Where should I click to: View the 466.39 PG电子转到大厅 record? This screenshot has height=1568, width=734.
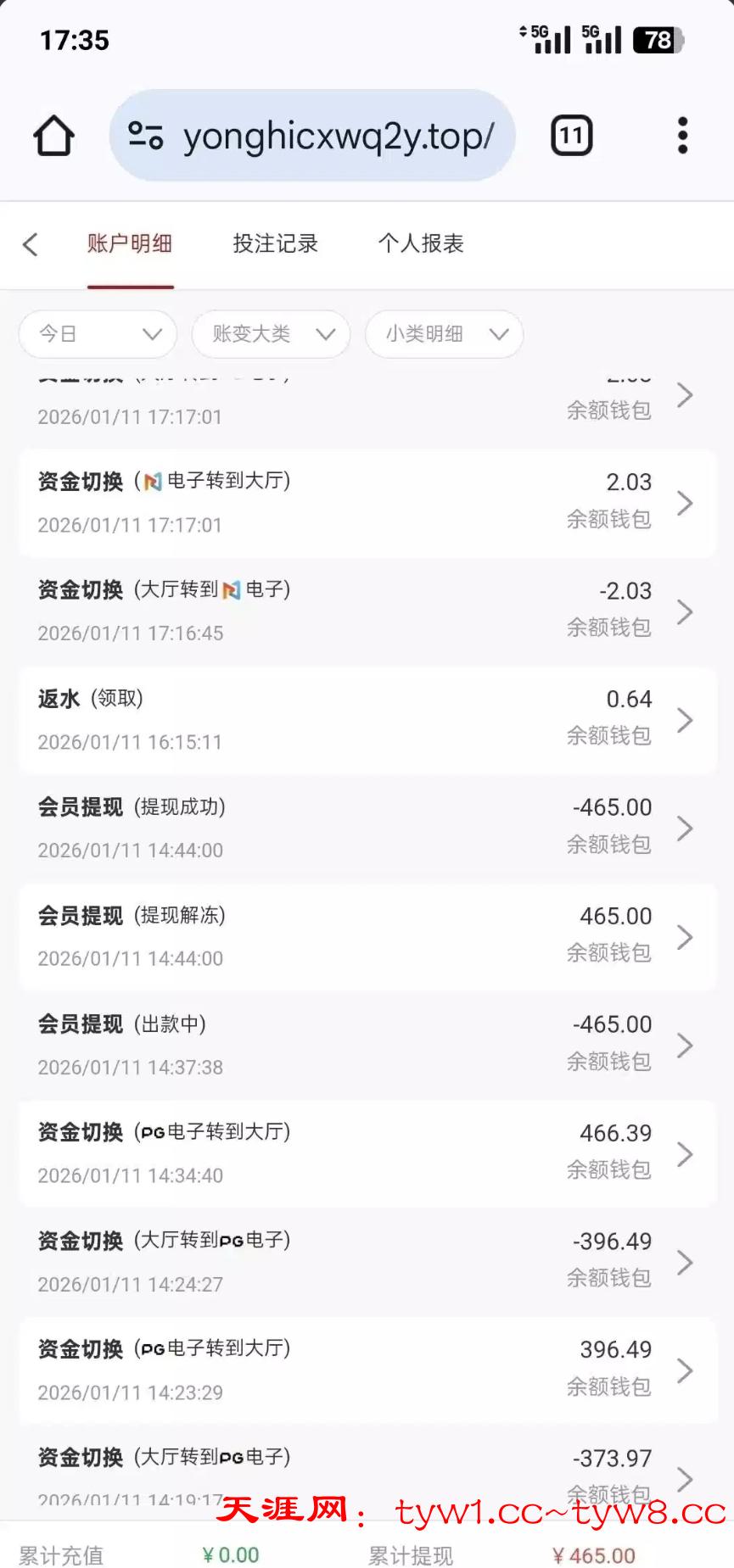pyautogui.click(x=367, y=1154)
